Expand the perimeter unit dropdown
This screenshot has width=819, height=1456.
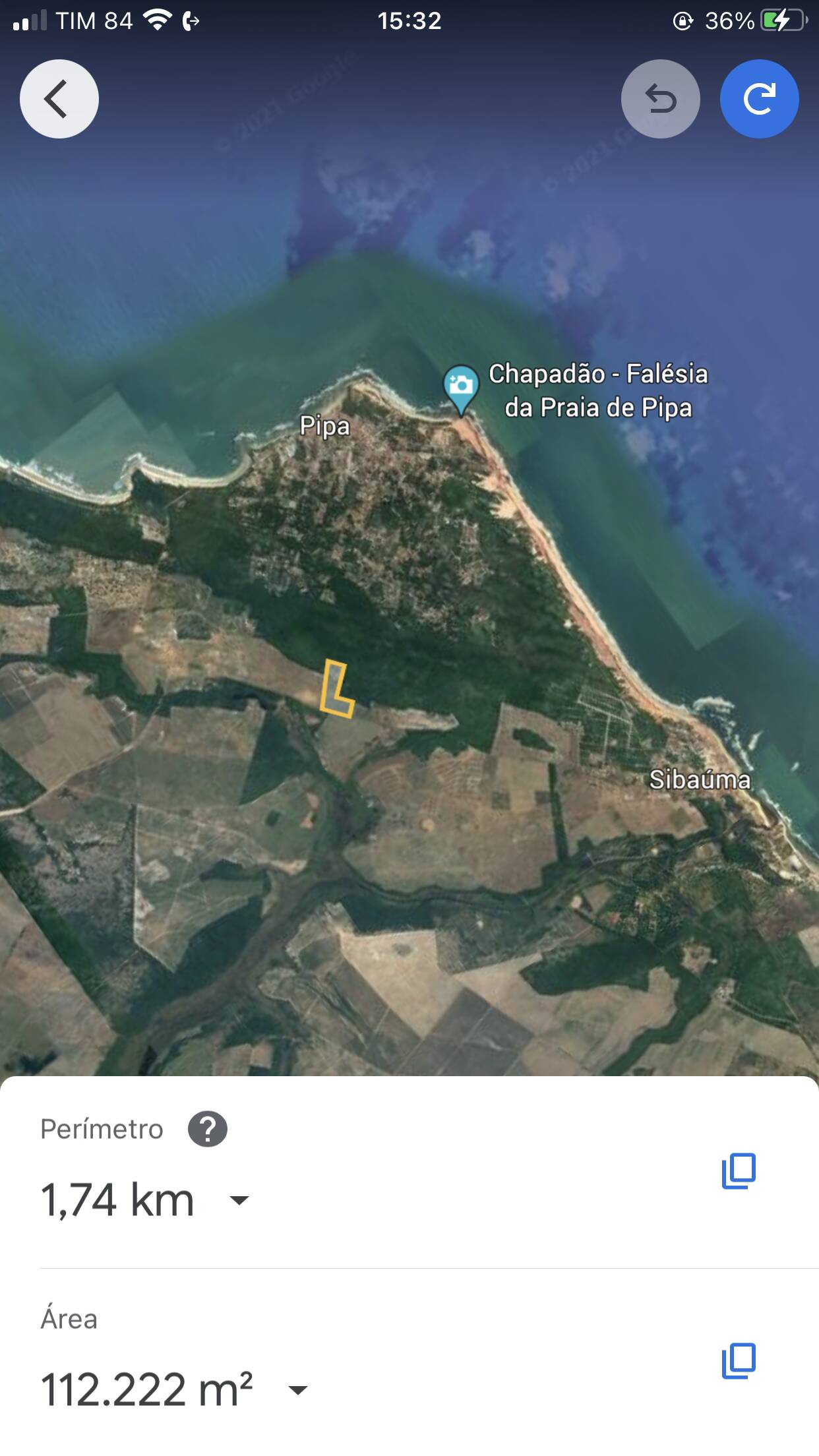click(239, 1200)
